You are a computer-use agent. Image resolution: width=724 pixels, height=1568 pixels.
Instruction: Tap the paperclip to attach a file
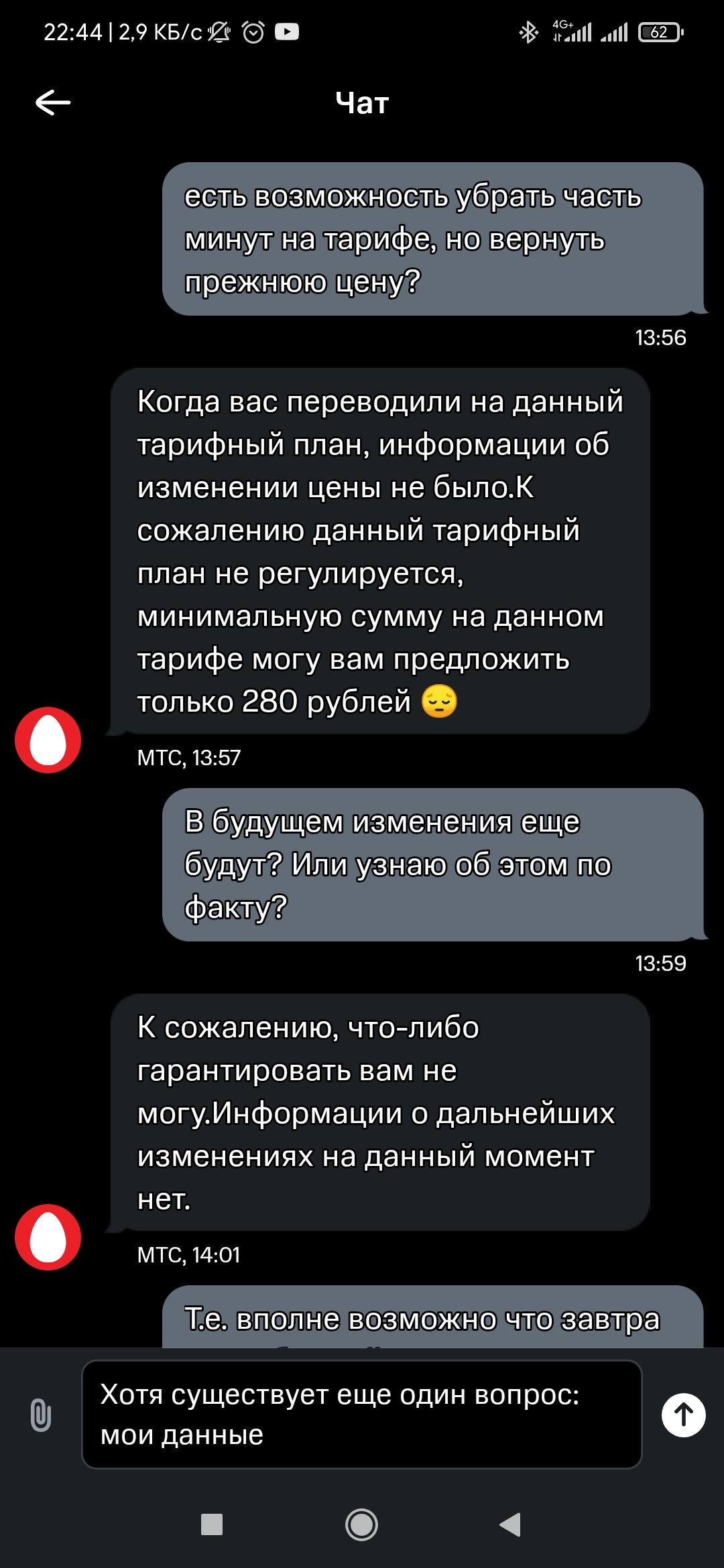point(41,1415)
